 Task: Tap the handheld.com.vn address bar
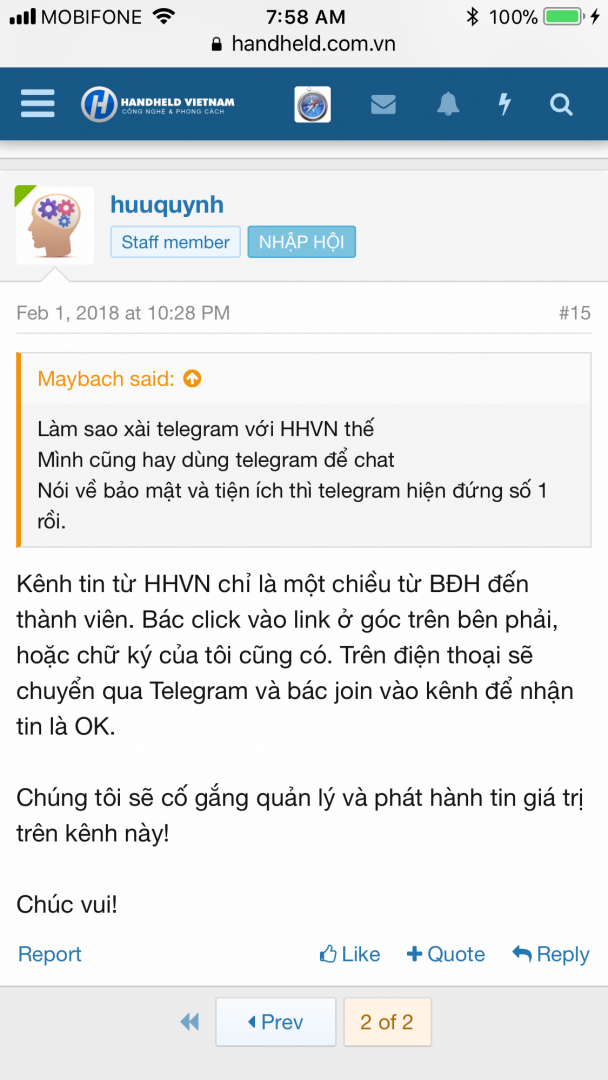tap(304, 44)
